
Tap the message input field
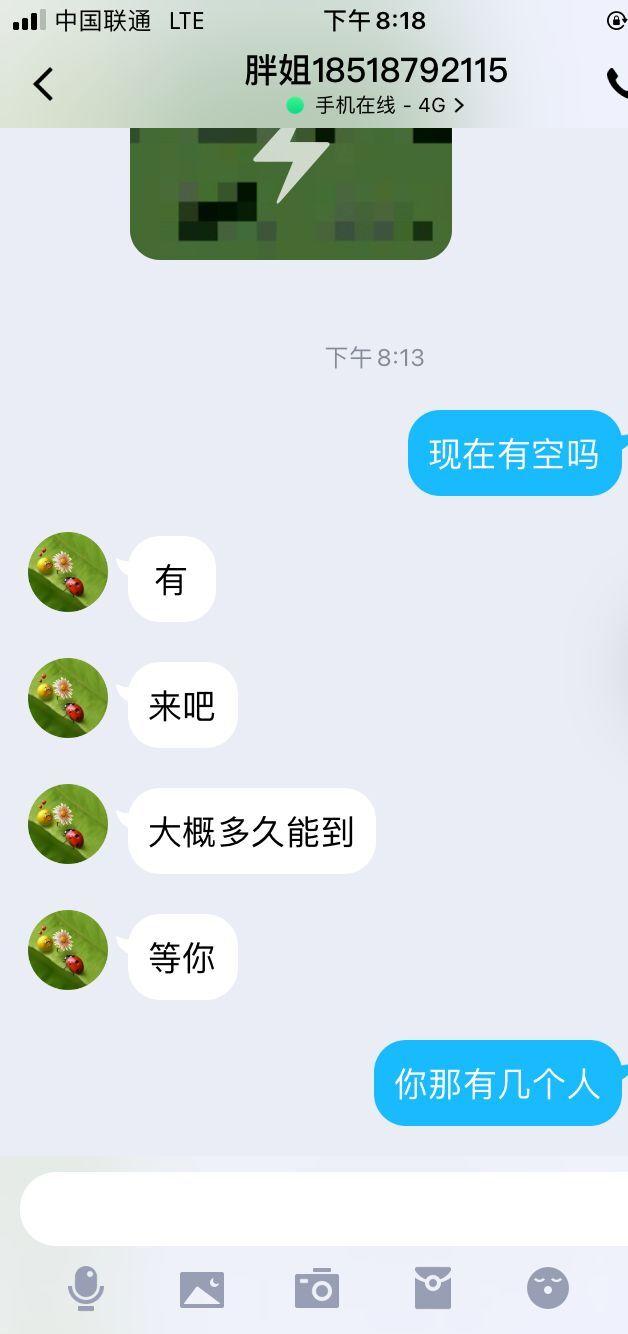click(320, 1208)
